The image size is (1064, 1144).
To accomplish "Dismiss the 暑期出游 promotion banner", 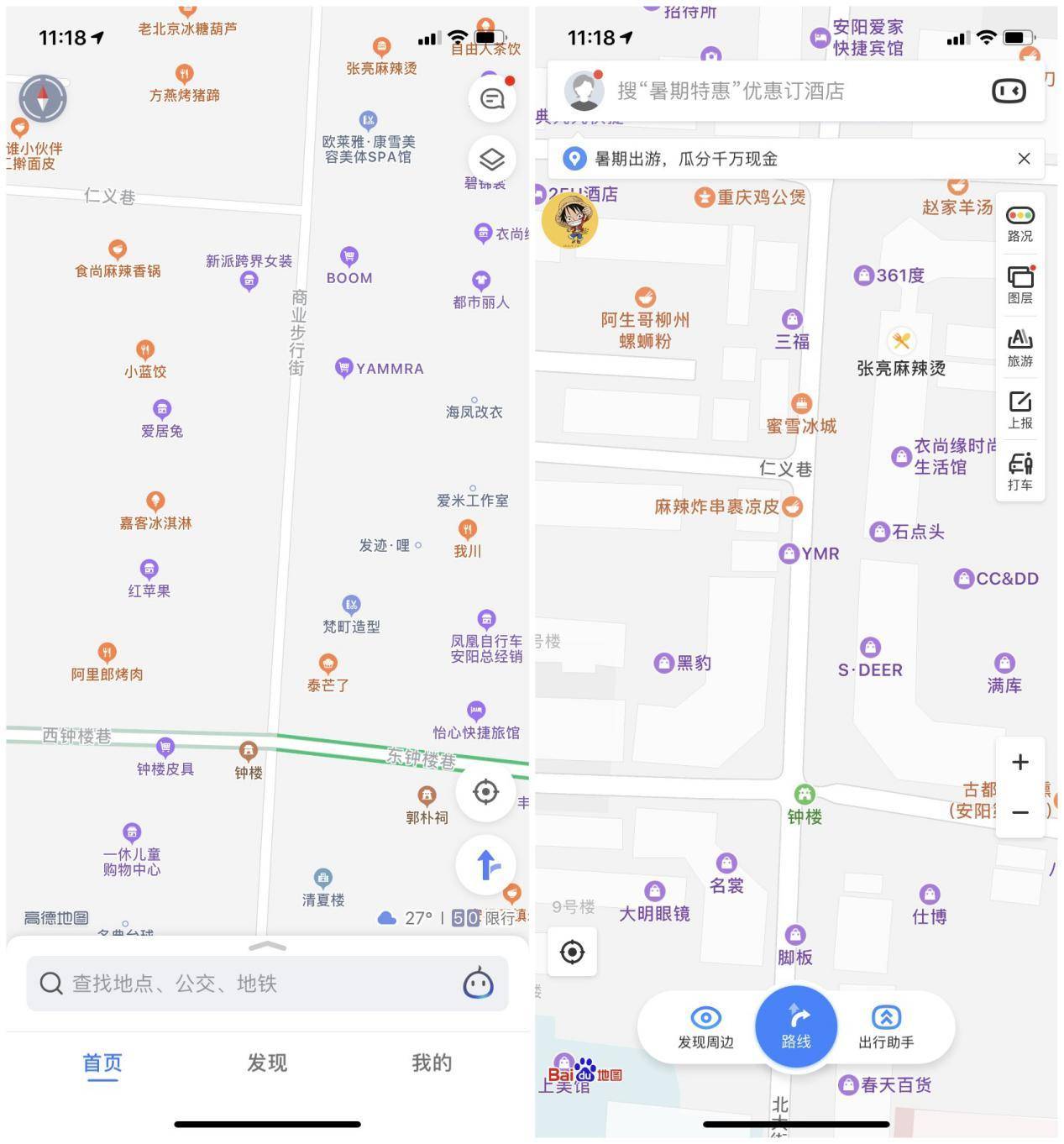I will [1024, 158].
